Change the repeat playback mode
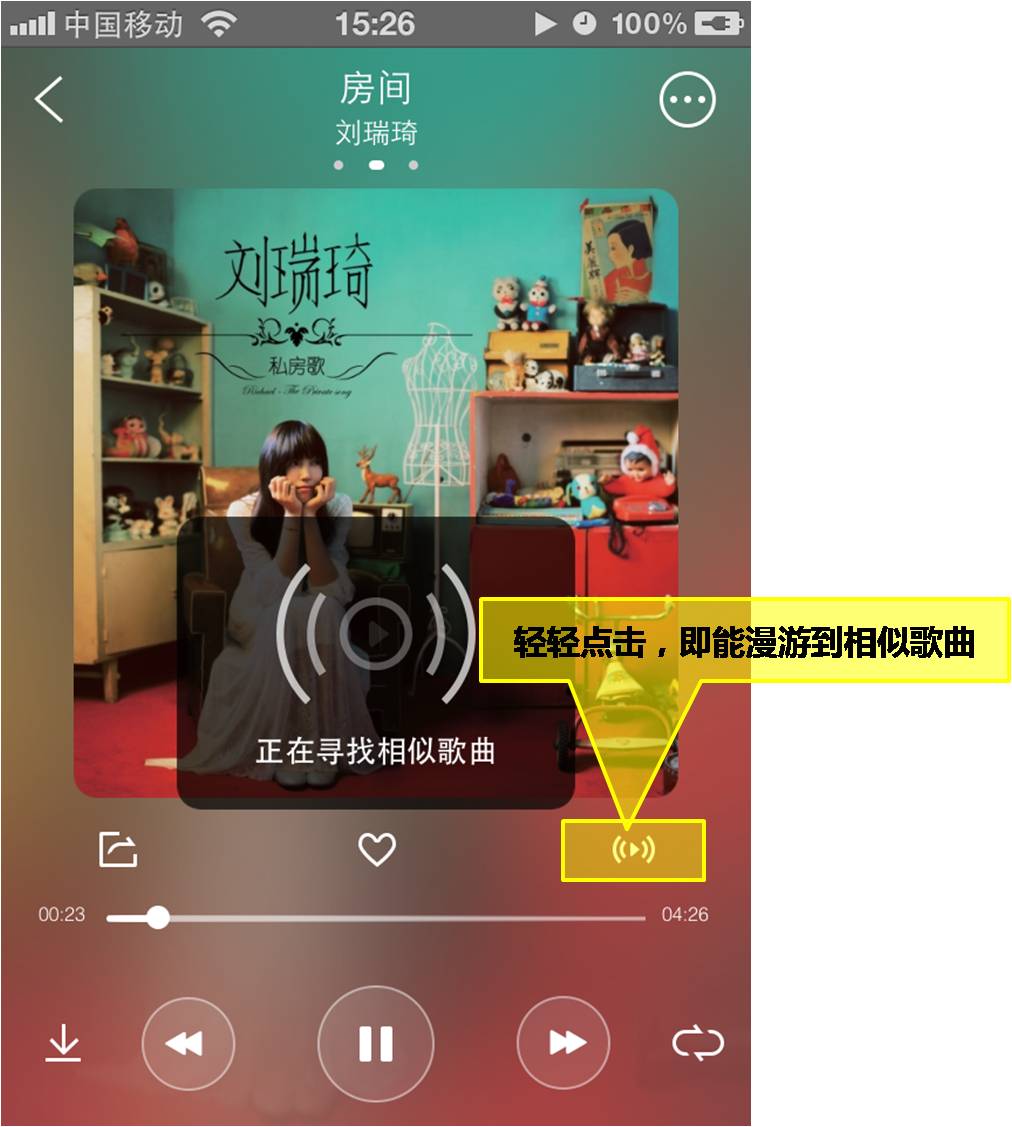This screenshot has height=1127, width=1012. 697,1043
